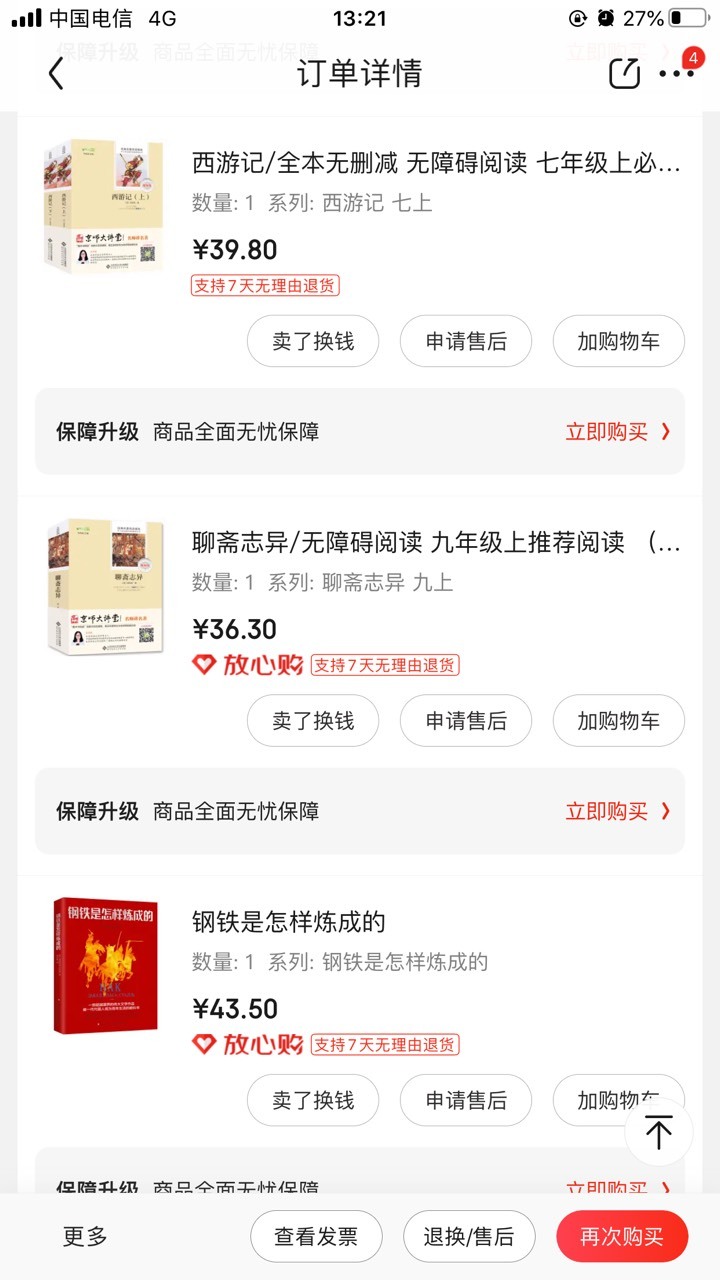This screenshot has width=720, height=1280.
Task: View the invoice with 查看发票
Action: (316, 1236)
